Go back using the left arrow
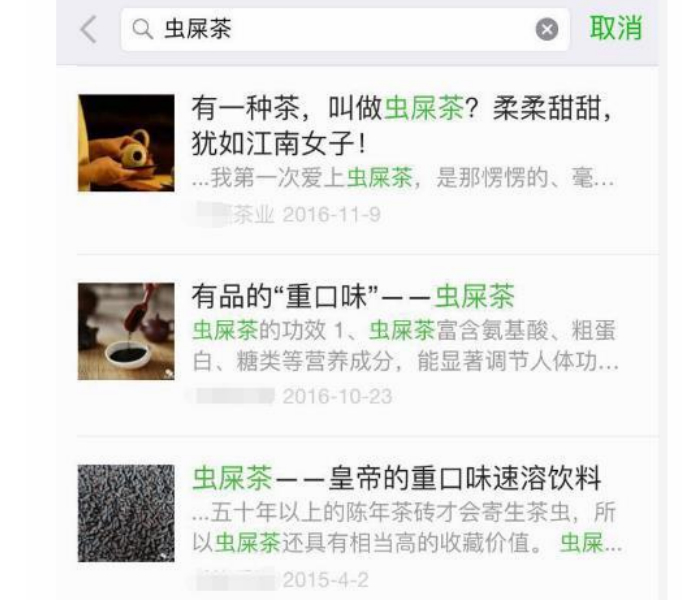The height and width of the screenshot is (600, 700). [89, 31]
